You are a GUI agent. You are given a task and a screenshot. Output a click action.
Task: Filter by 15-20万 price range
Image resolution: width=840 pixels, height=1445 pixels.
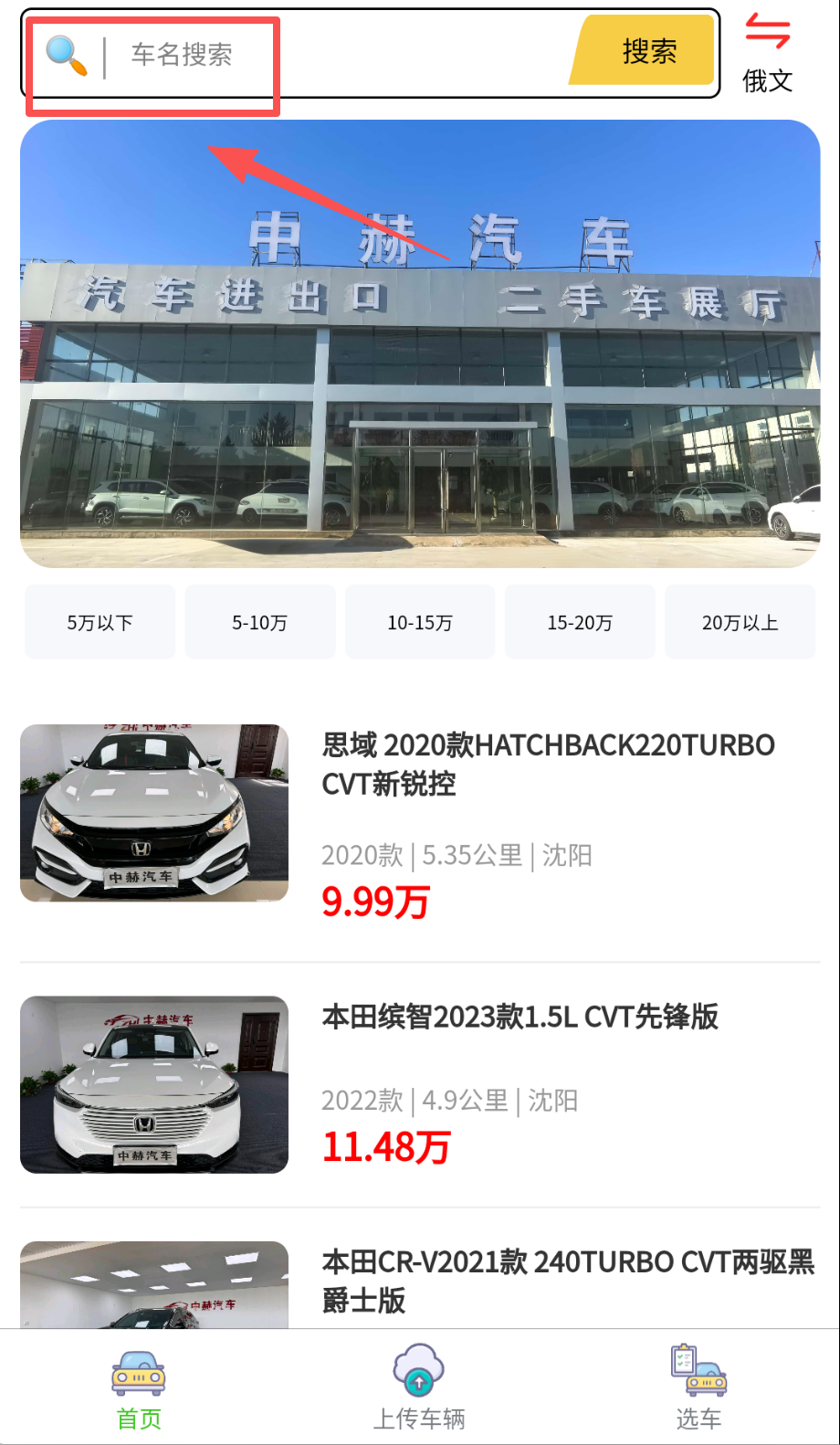[580, 622]
